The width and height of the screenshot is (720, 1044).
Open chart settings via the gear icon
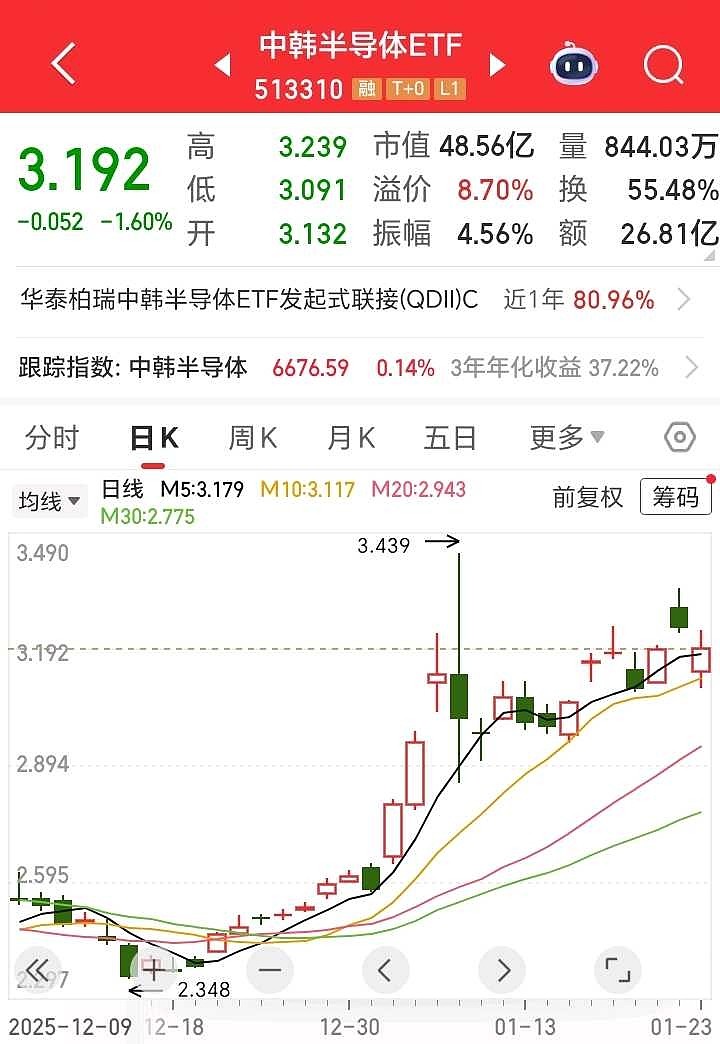(x=679, y=437)
